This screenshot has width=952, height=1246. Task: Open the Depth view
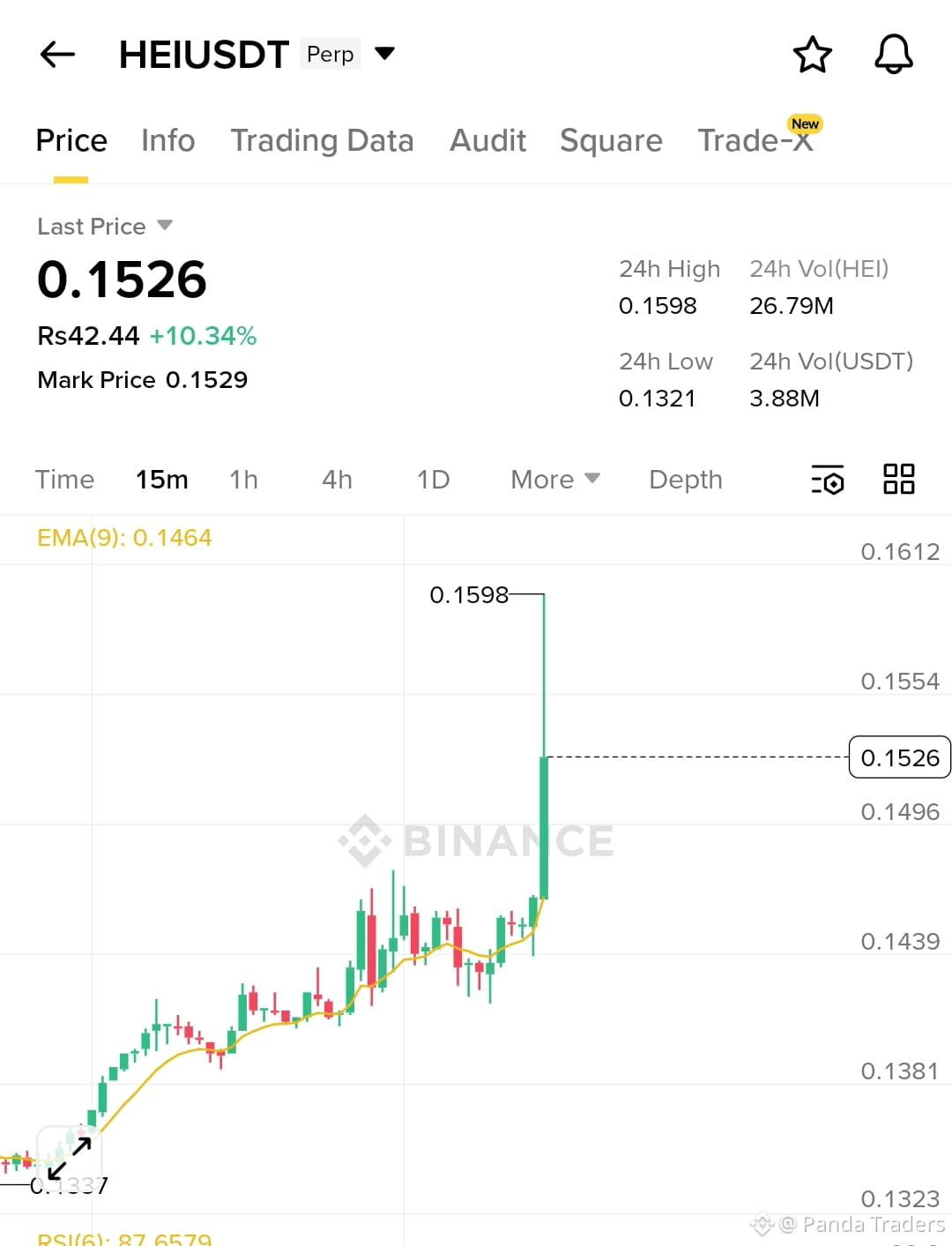point(686,480)
